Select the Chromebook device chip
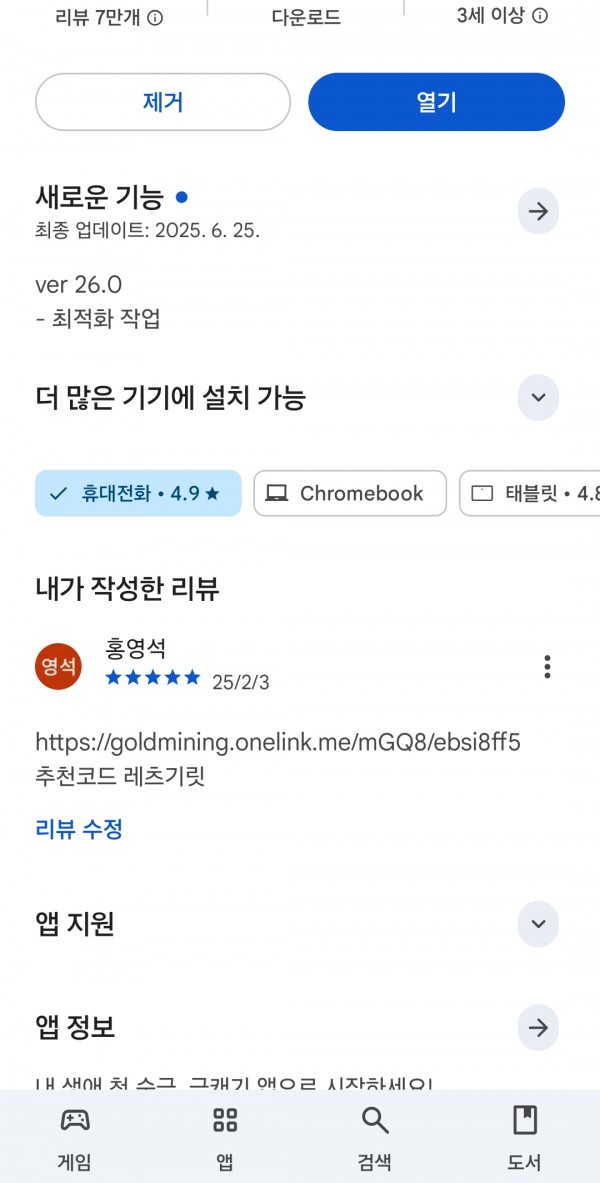 tap(350, 493)
